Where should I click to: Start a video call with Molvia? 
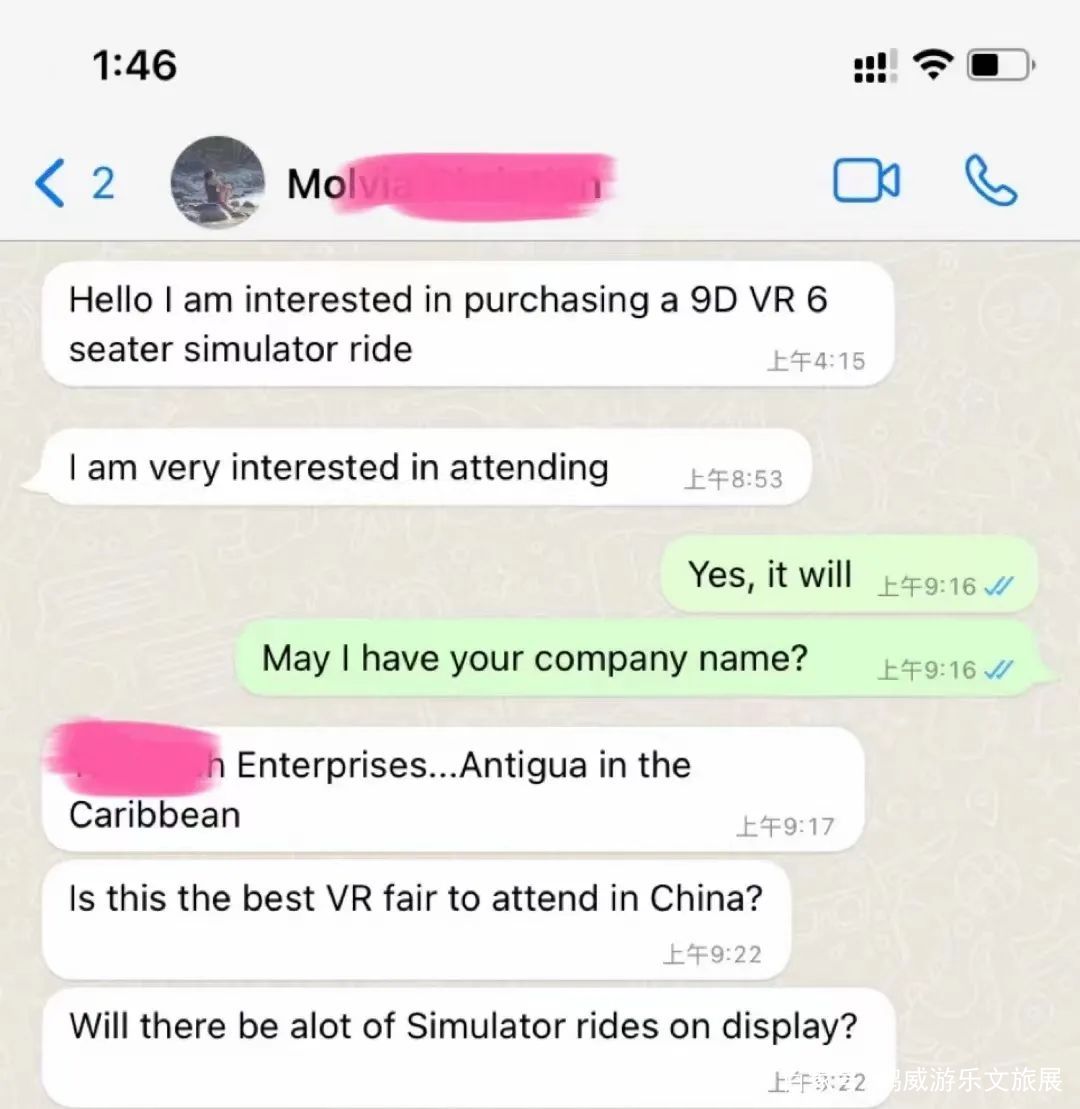tap(866, 182)
